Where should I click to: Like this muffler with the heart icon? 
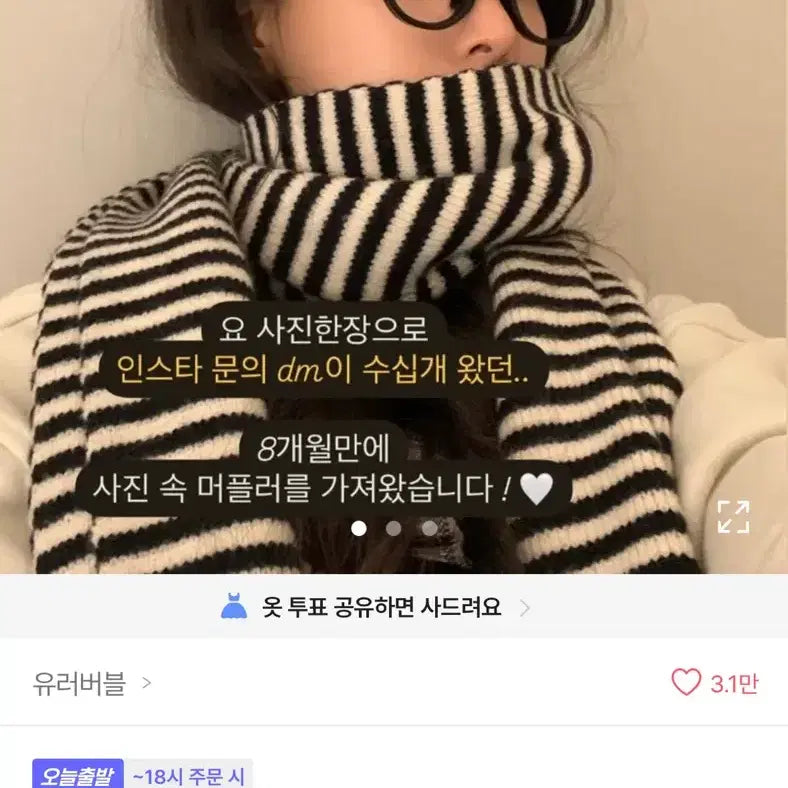pyautogui.click(x=686, y=683)
